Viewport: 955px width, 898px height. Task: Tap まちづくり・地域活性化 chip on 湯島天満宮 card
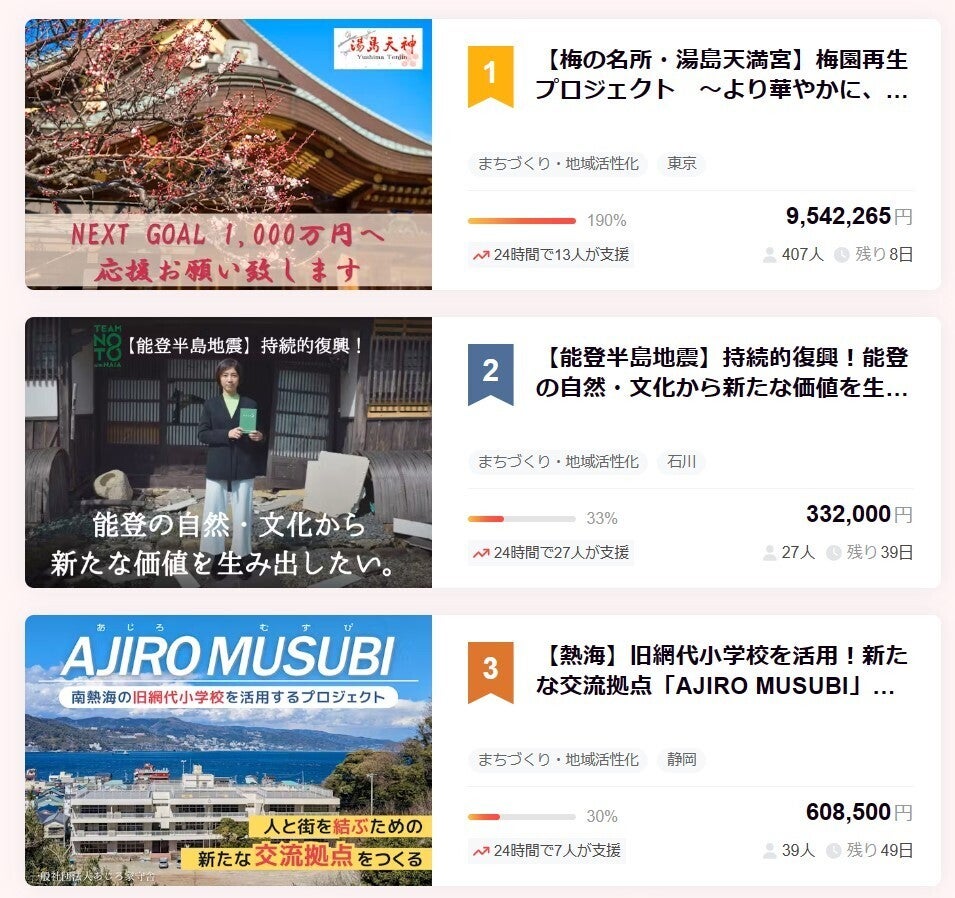click(557, 164)
